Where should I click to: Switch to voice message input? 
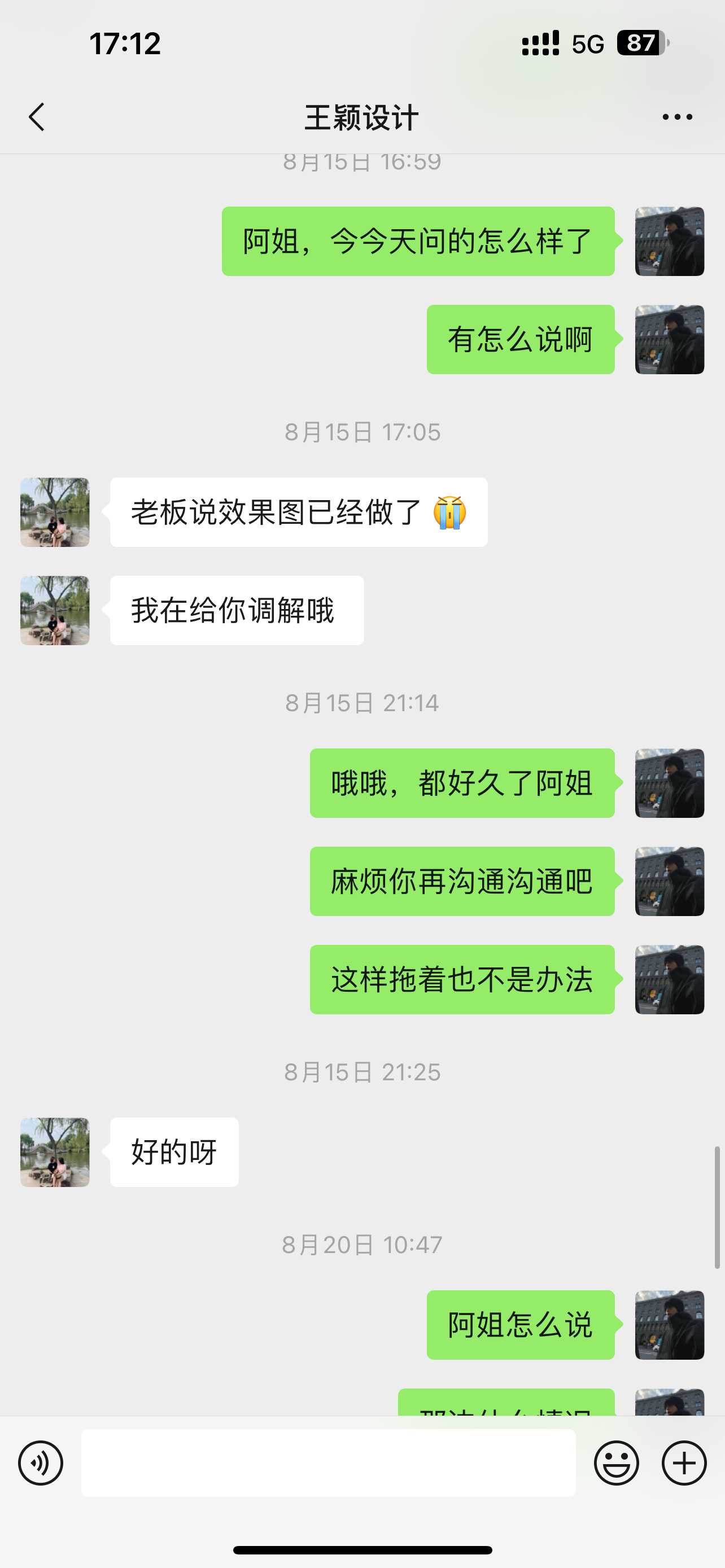click(40, 1462)
